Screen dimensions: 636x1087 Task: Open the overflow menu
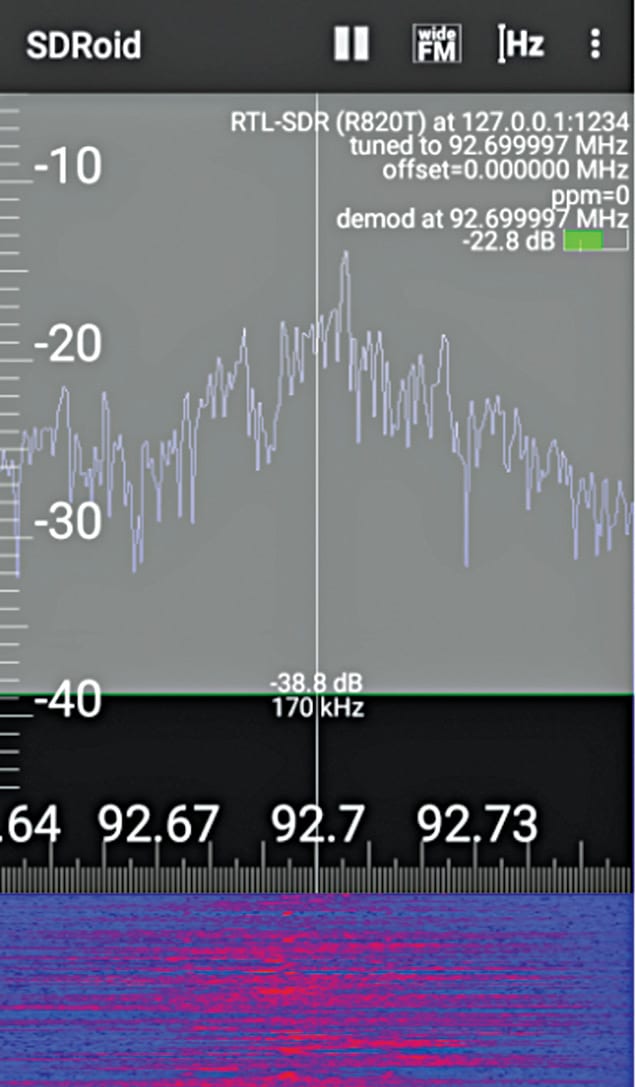pyautogui.click(x=595, y=44)
